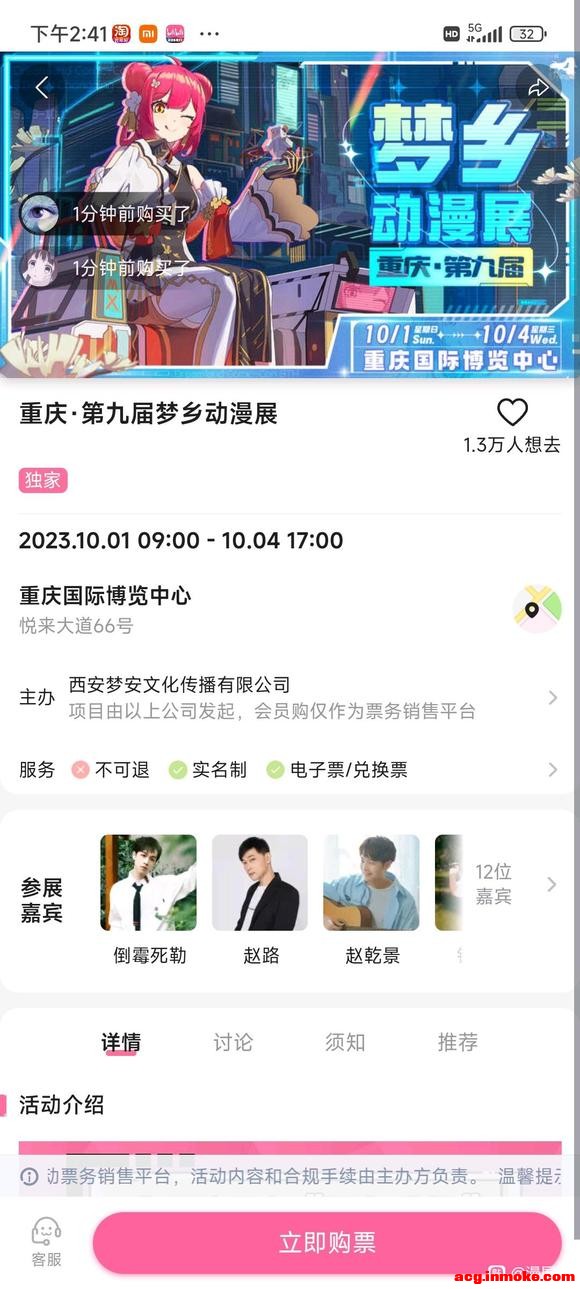The height and width of the screenshot is (1289, 580).
Task: Open organizer 西安梦安文化传播有限公司 details
Action: tap(290, 697)
